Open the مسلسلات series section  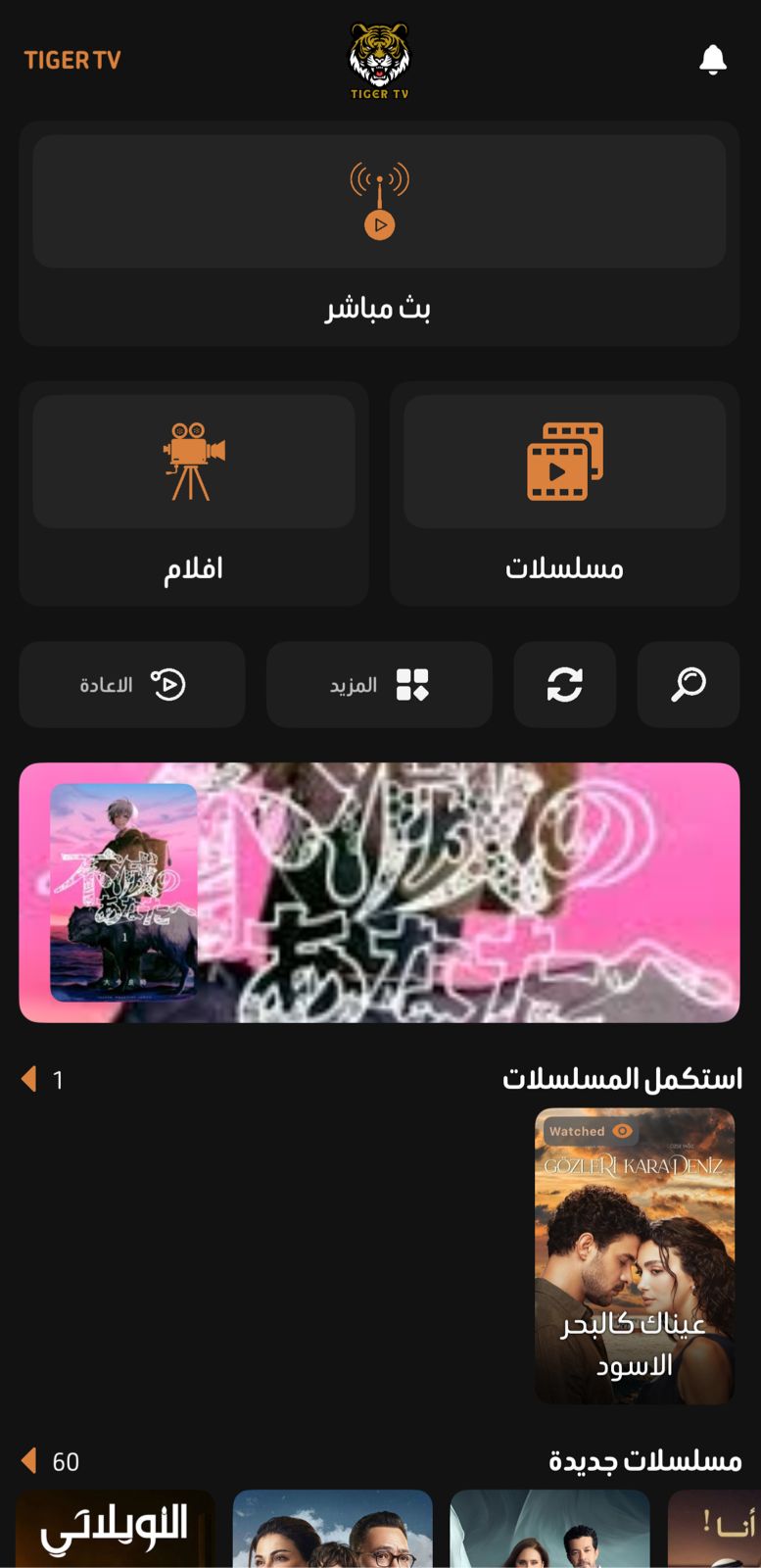564,493
